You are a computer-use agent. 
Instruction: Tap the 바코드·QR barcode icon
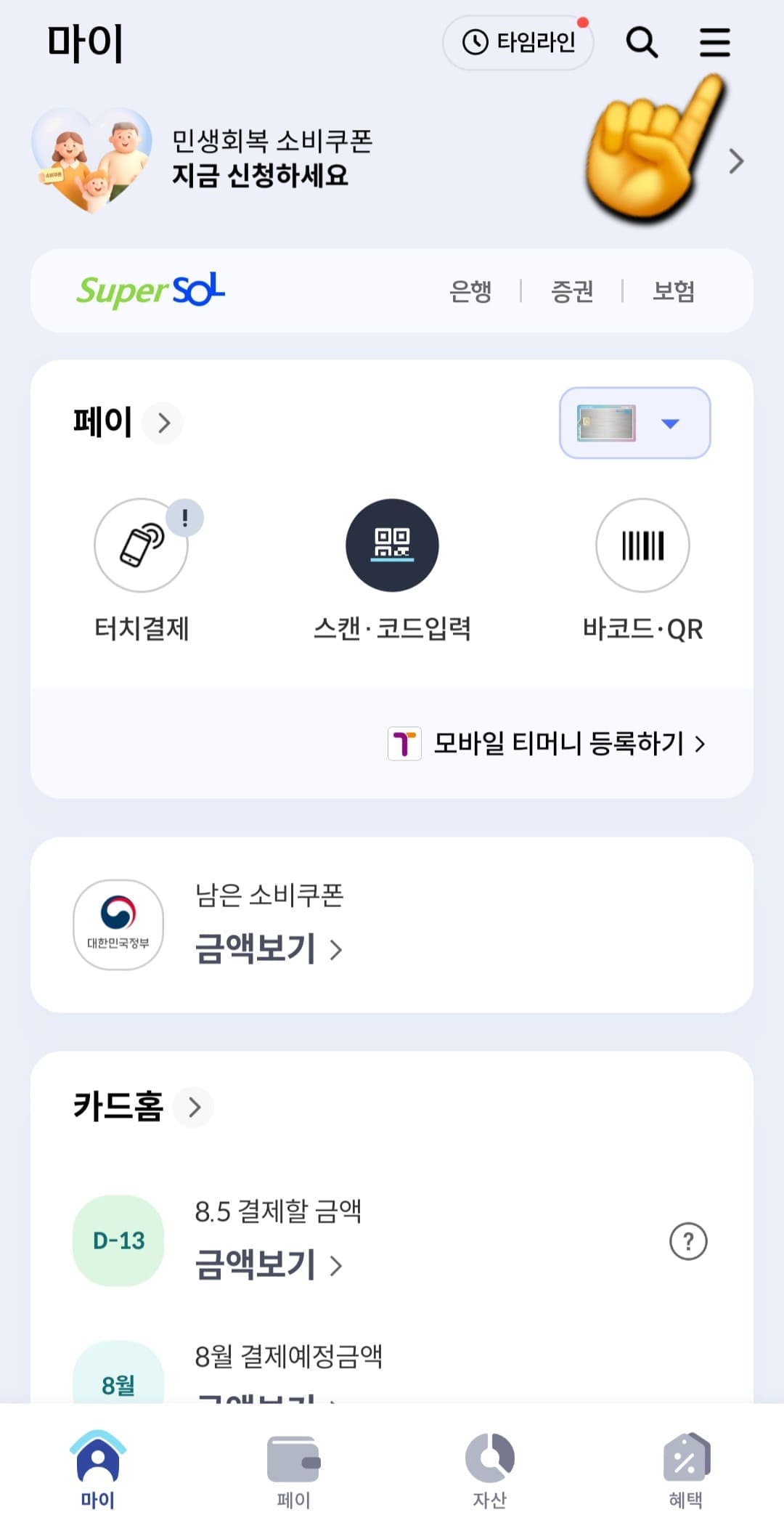(x=642, y=545)
